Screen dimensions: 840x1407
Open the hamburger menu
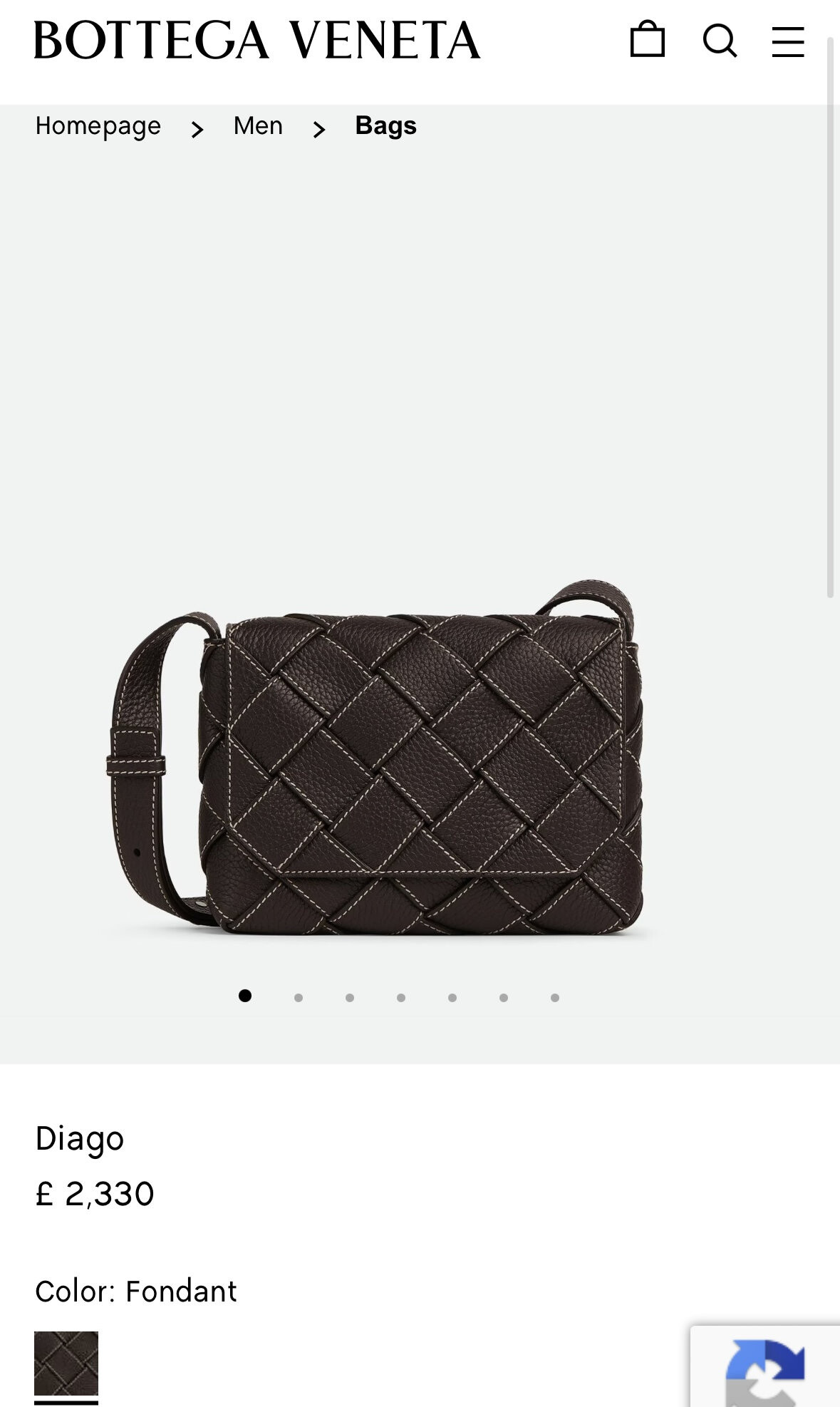coord(788,41)
